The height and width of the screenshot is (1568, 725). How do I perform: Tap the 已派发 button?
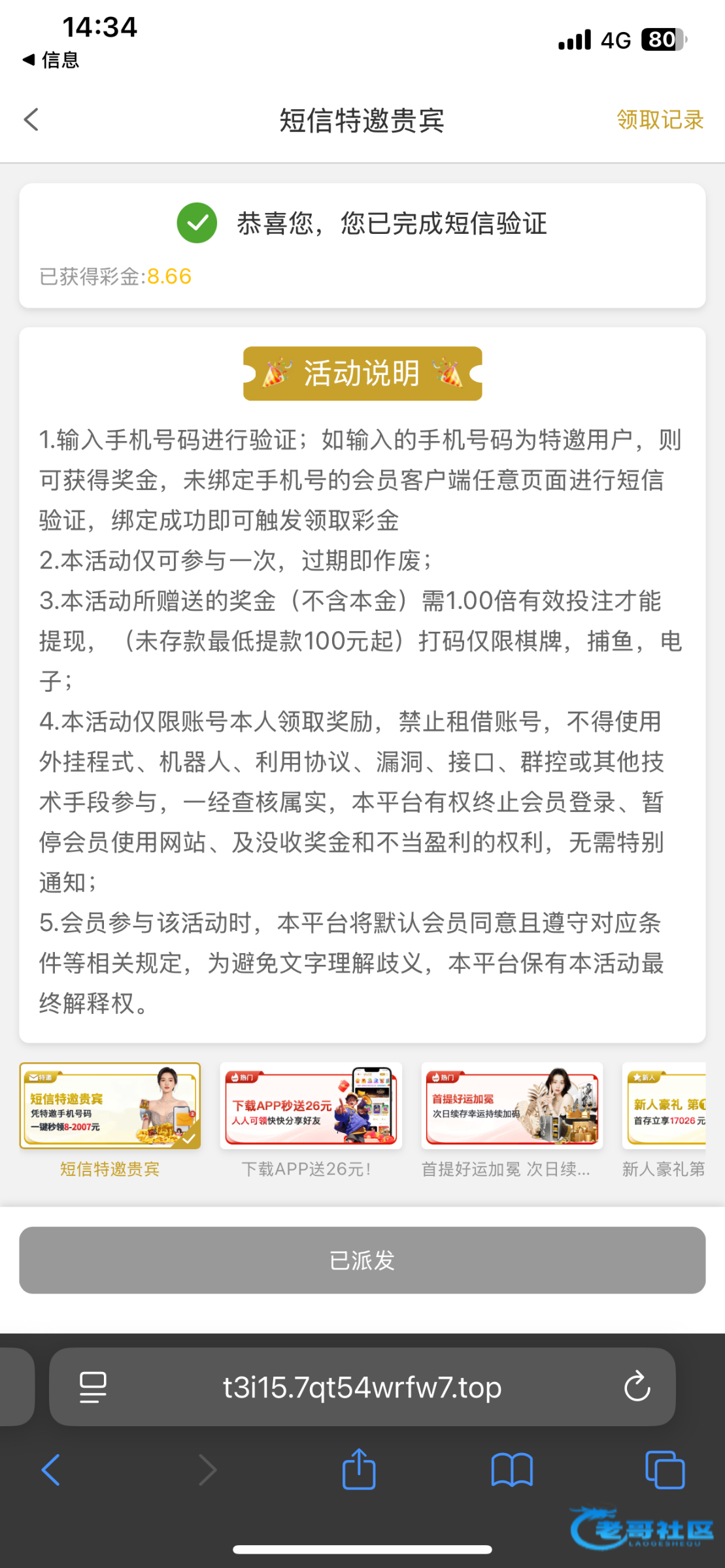point(362,1260)
